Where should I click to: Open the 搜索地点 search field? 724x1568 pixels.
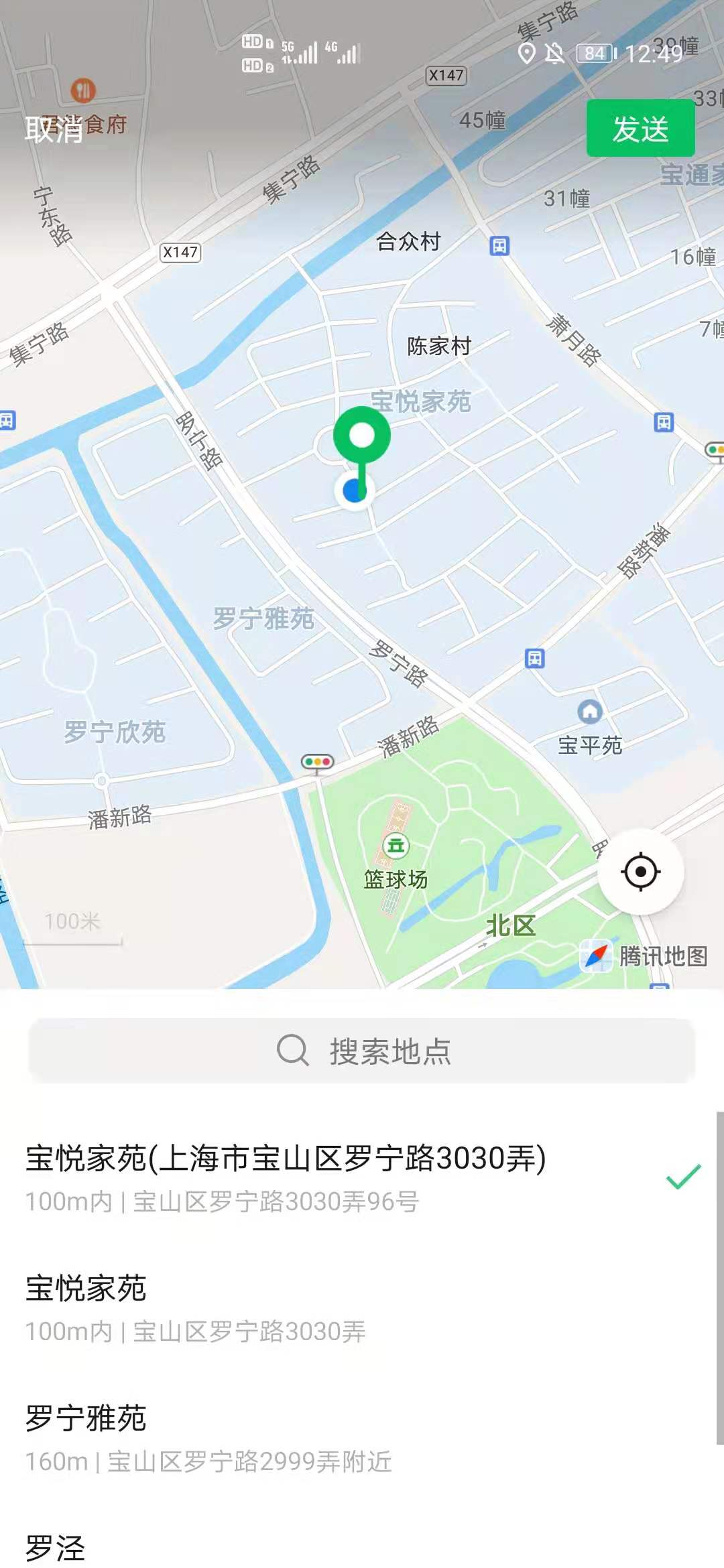362,1051
